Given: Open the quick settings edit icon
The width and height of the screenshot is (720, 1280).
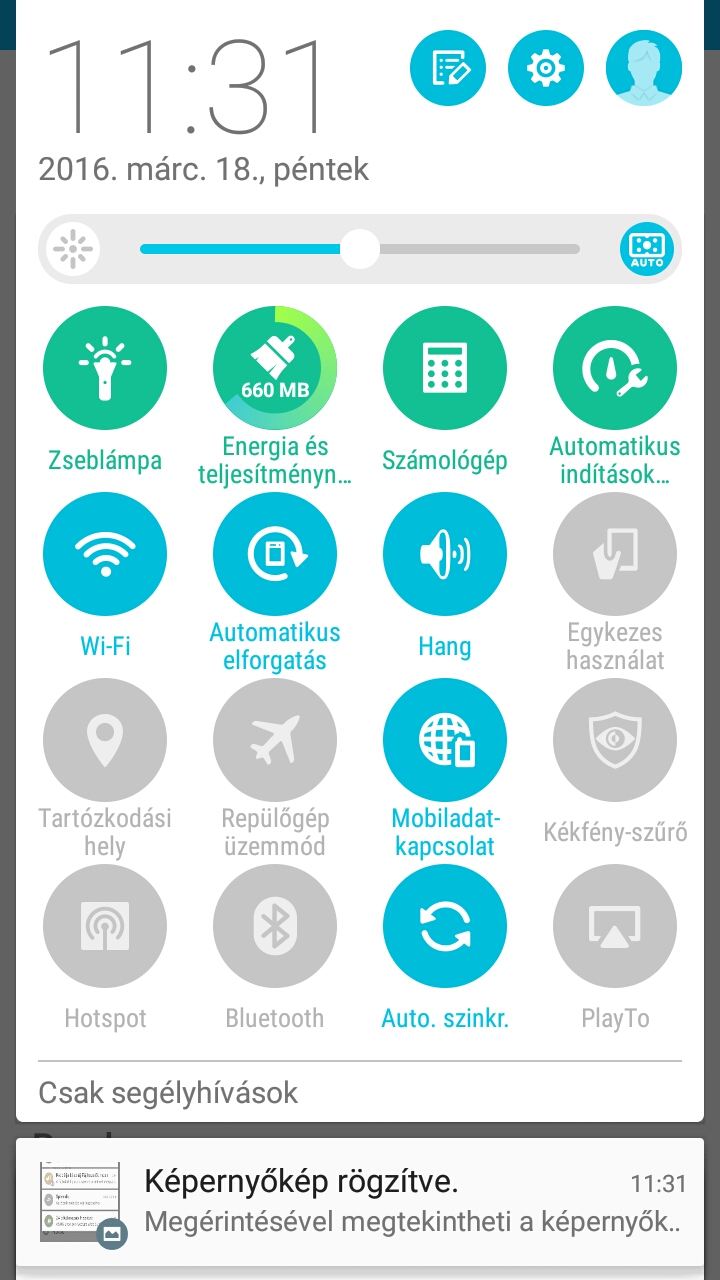Looking at the screenshot, I should (x=448, y=69).
